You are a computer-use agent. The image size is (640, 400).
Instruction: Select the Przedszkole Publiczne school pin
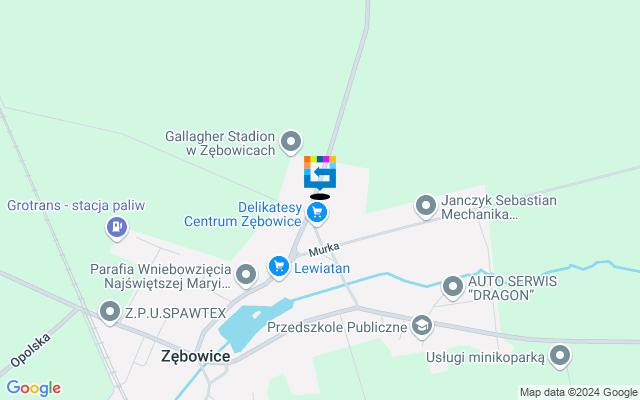[x=423, y=325]
